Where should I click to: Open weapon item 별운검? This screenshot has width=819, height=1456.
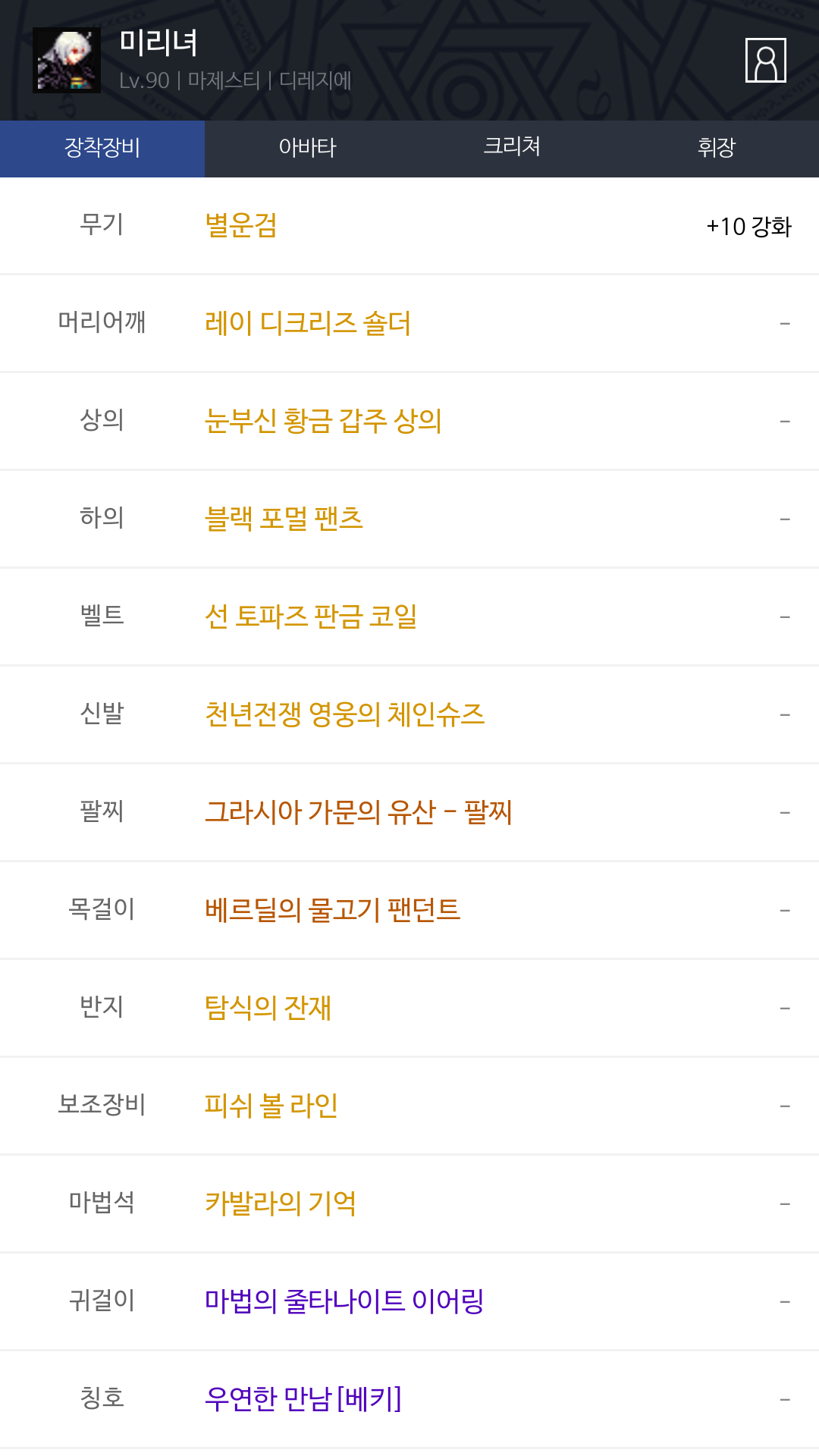pyautogui.click(x=241, y=226)
